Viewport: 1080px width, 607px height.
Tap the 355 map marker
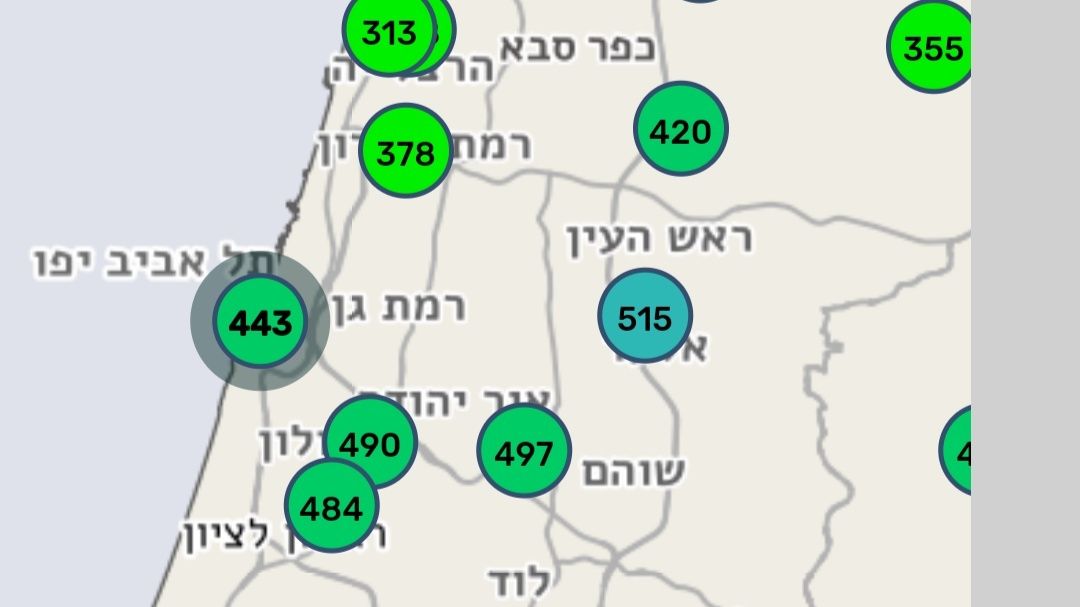932,46
